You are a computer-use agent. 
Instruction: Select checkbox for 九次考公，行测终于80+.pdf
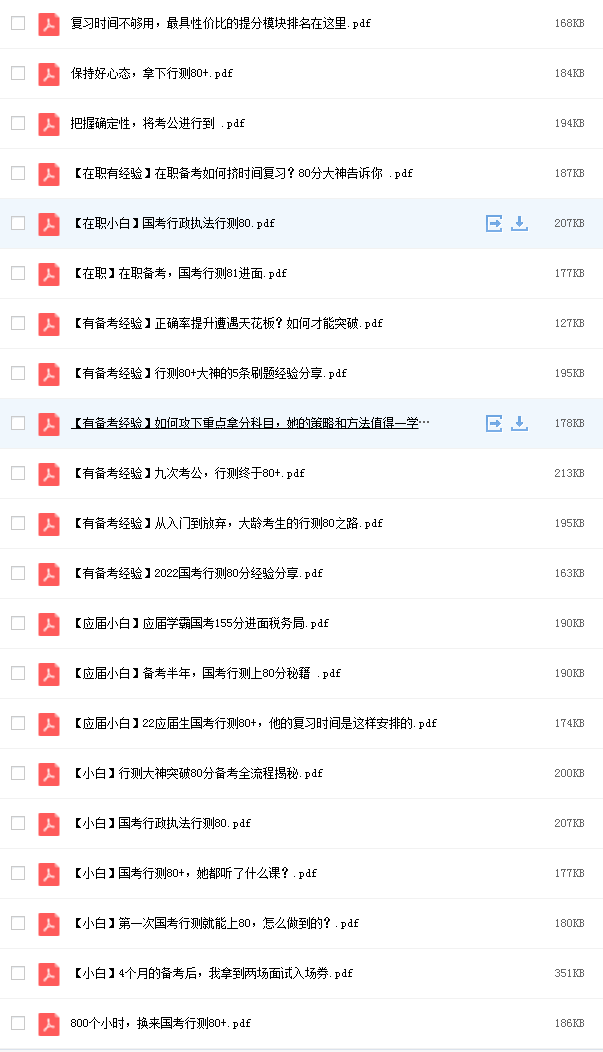click(18, 473)
